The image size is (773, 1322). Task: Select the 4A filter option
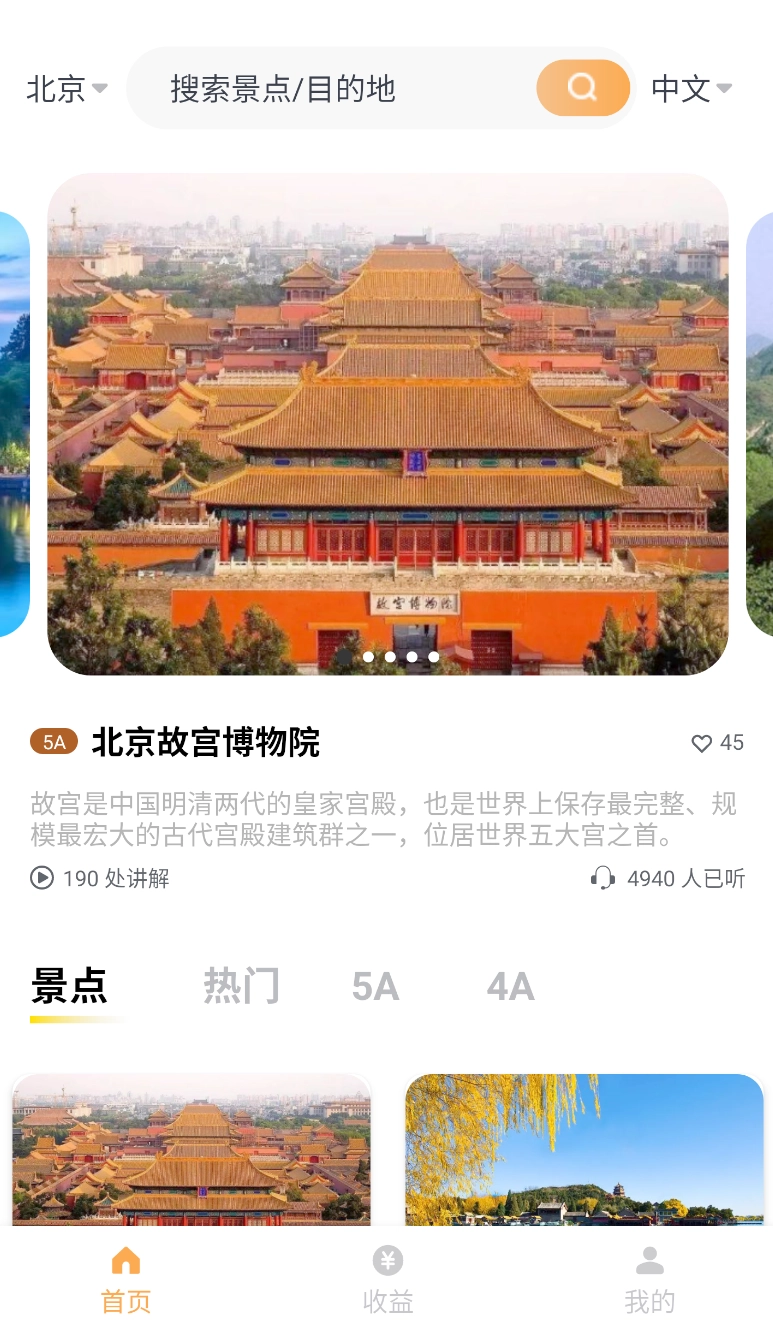[510, 985]
